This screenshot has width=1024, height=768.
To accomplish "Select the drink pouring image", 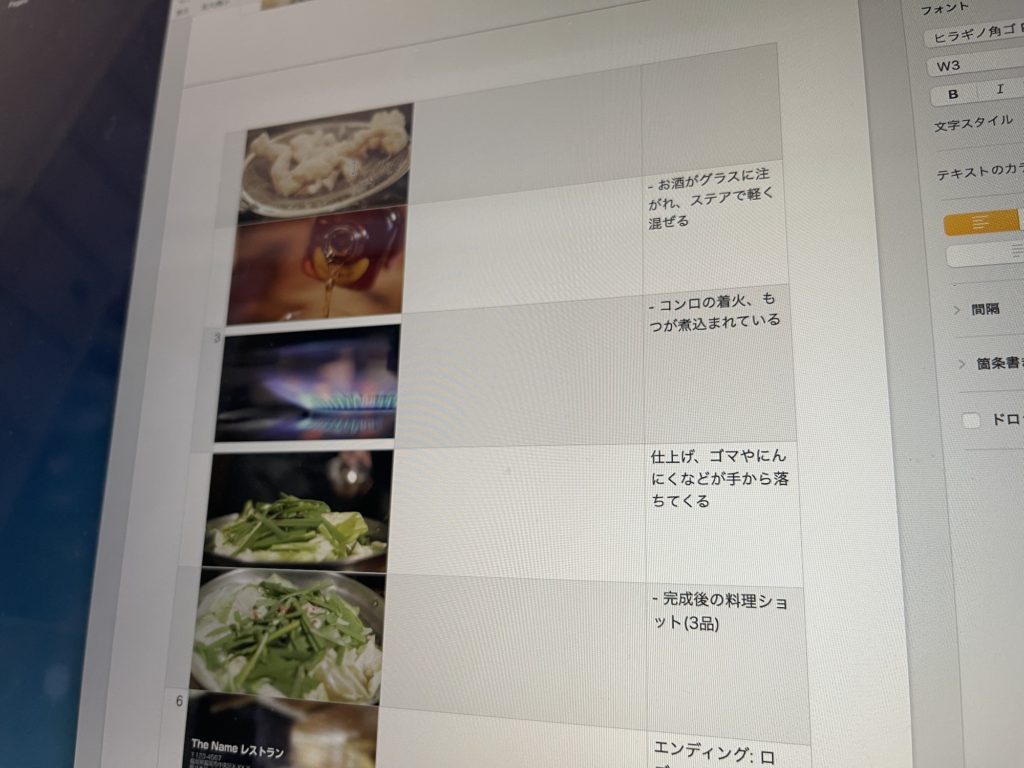I will point(317,265).
